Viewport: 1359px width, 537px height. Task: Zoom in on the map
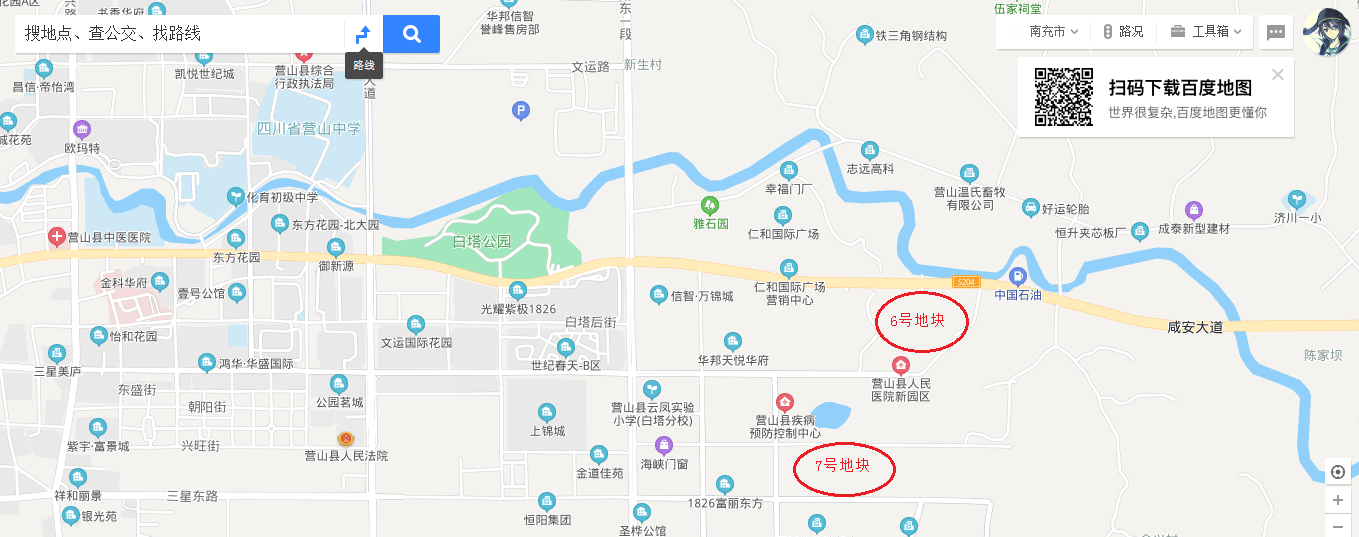(1338, 500)
